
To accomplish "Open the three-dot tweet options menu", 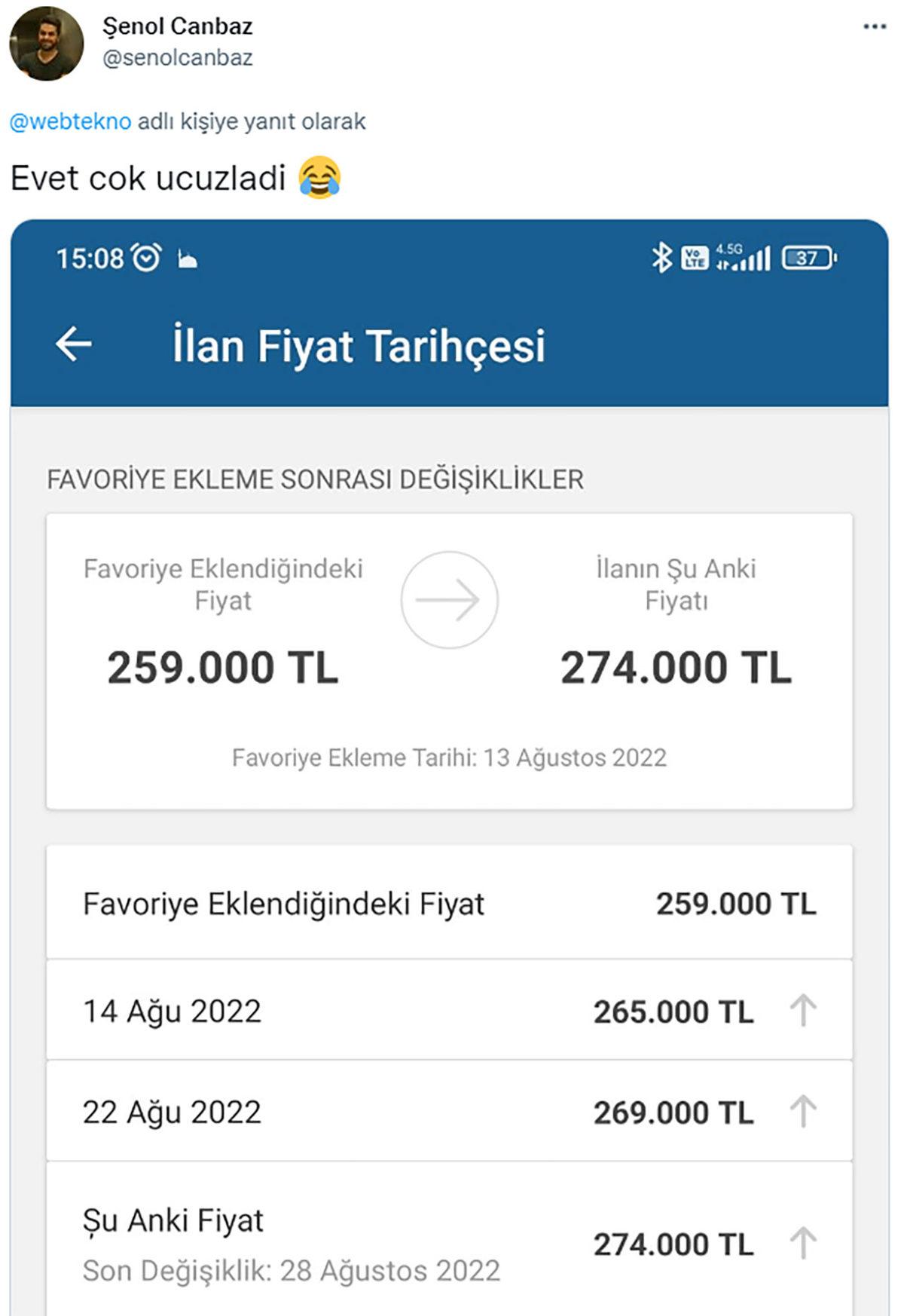I will pos(874,25).
